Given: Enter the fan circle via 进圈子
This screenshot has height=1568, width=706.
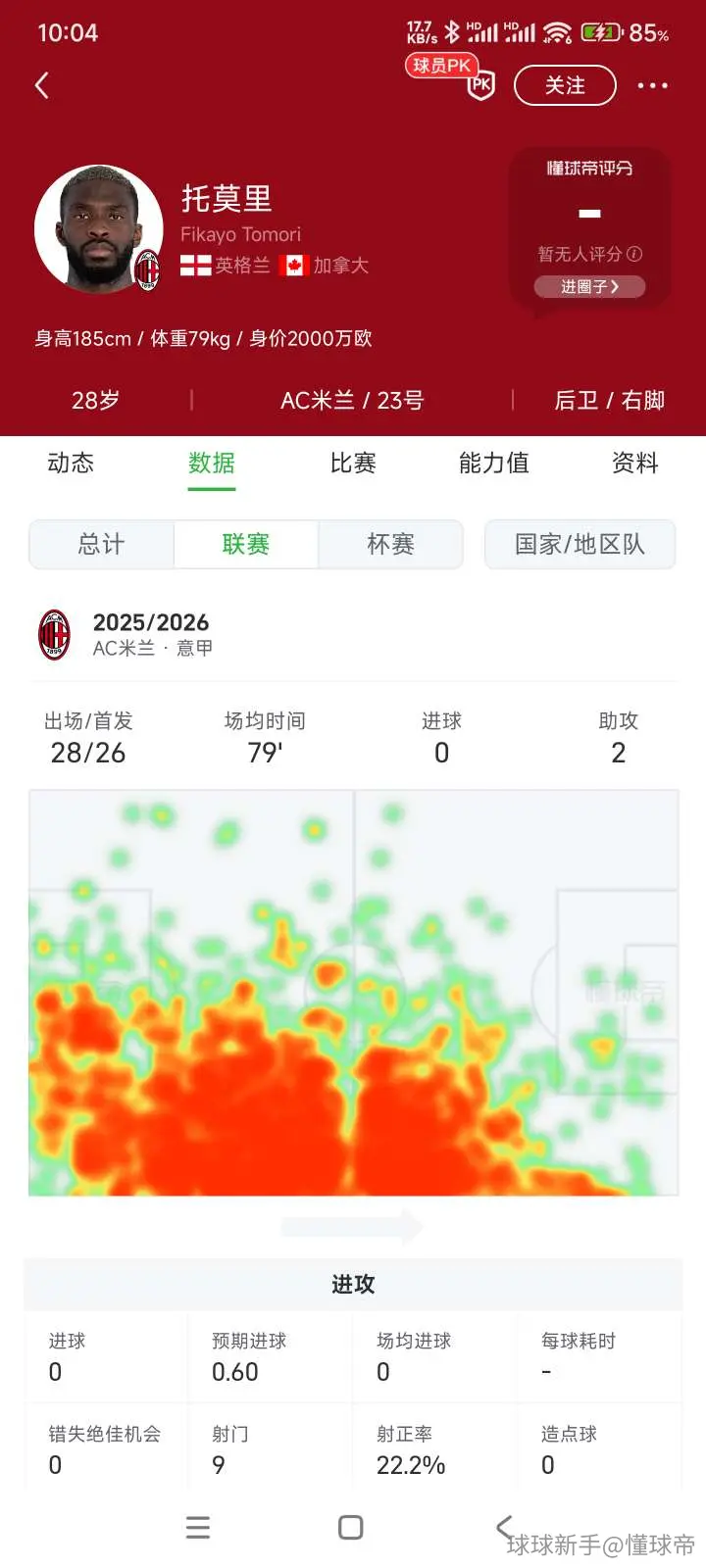Looking at the screenshot, I should (589, 287).
